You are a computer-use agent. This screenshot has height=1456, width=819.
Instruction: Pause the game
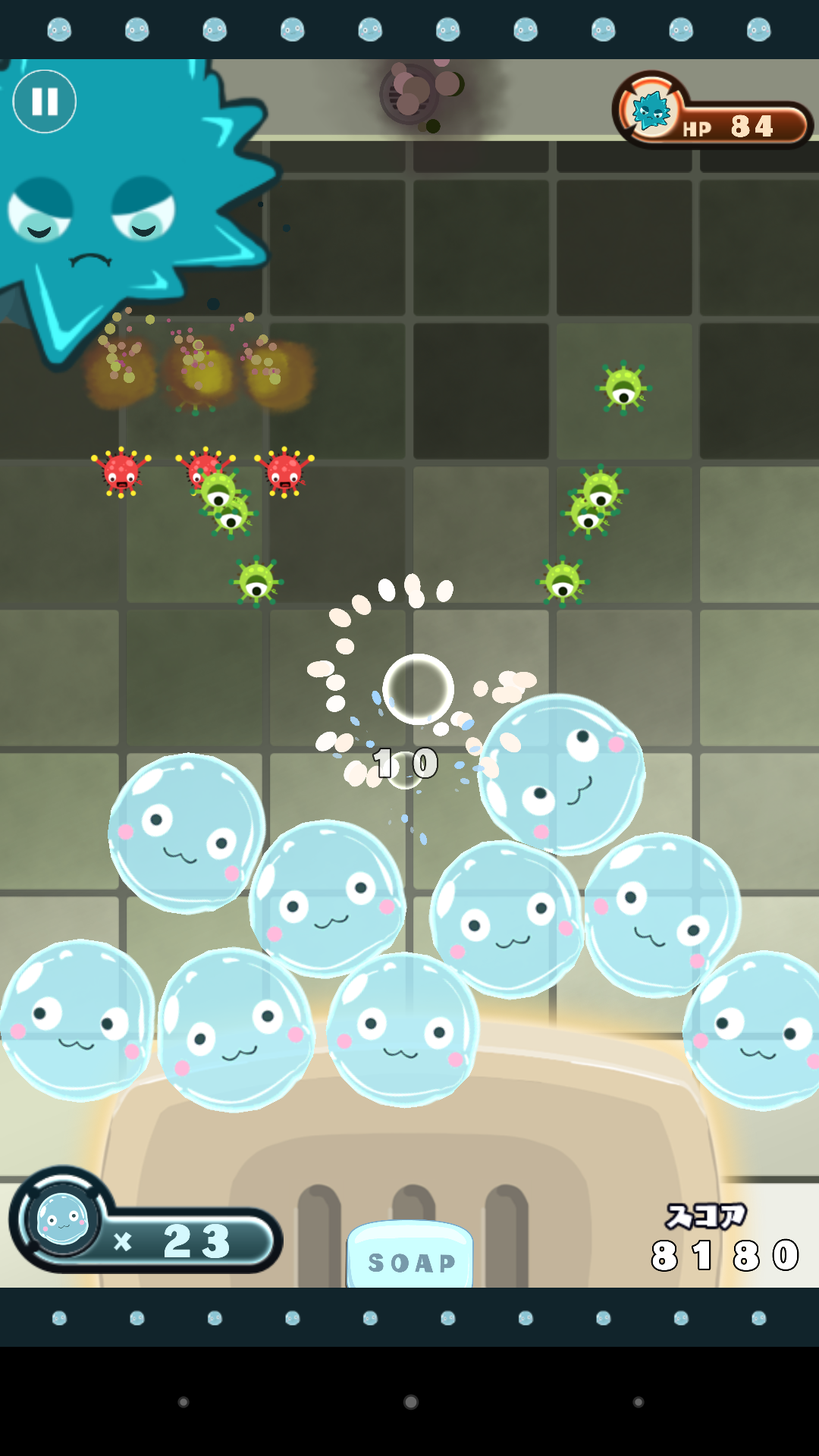45,102
